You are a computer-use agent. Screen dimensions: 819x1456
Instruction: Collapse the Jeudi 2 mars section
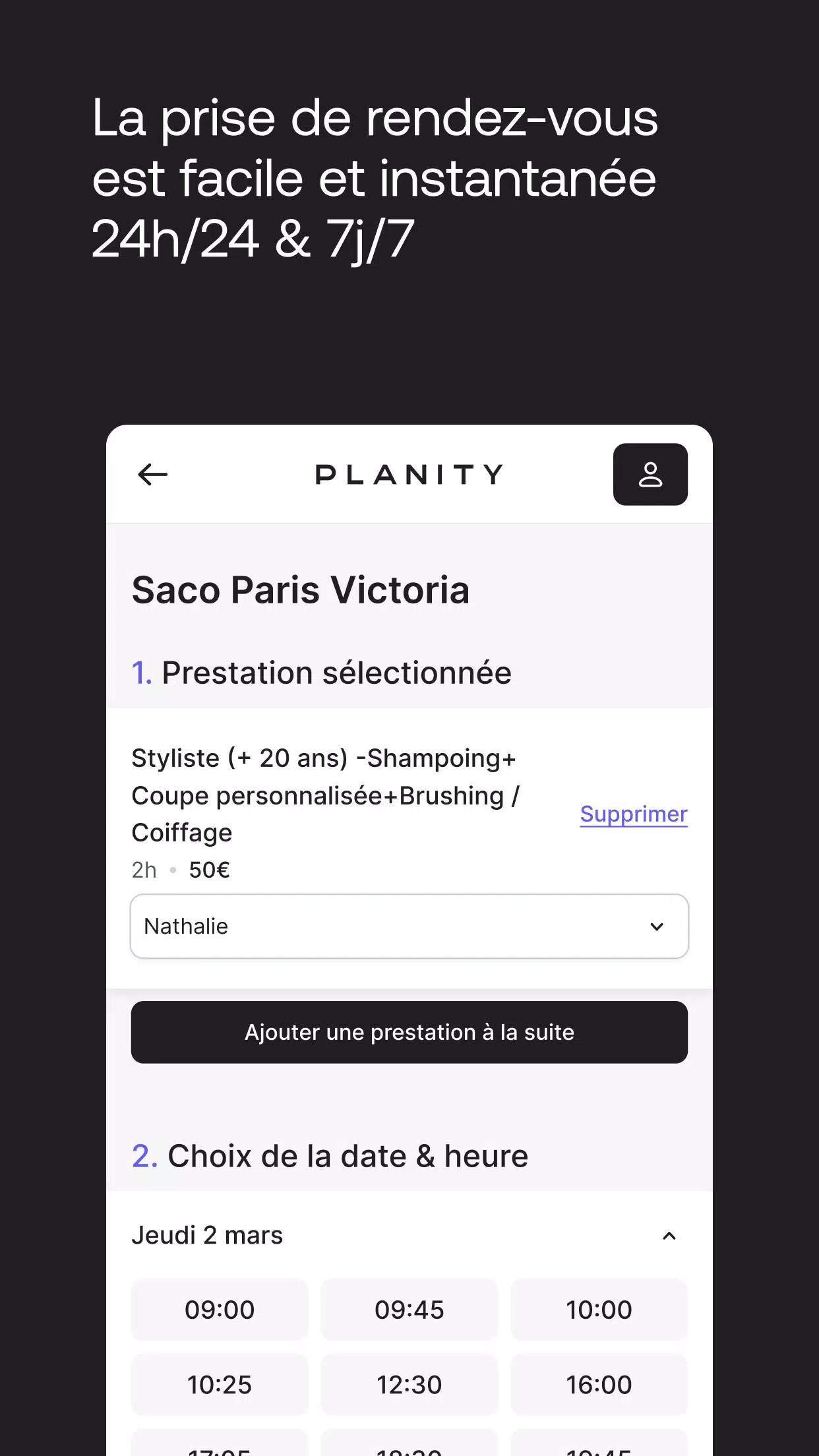point(670,1234)
